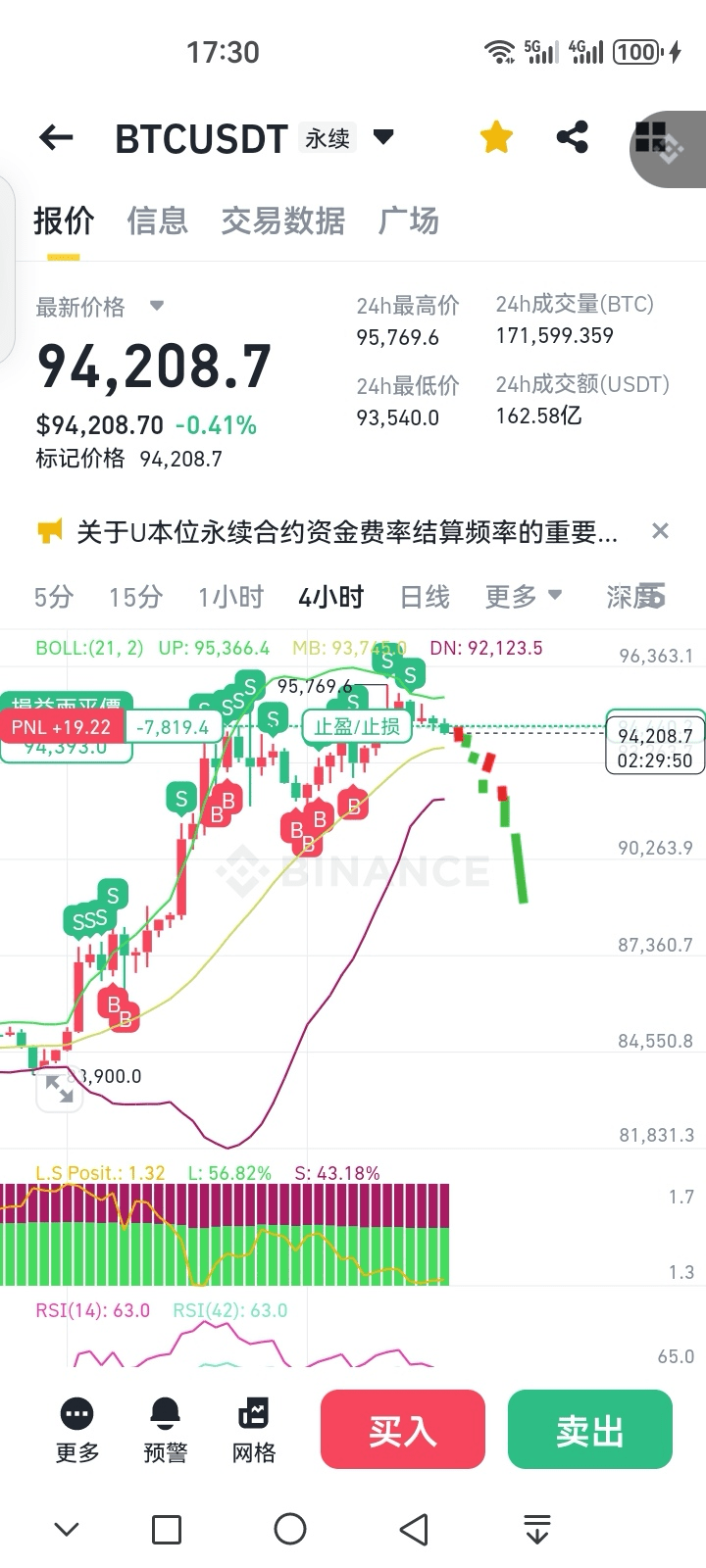
Task: Switch to the 广场 tab
Action: pos(408,220)
